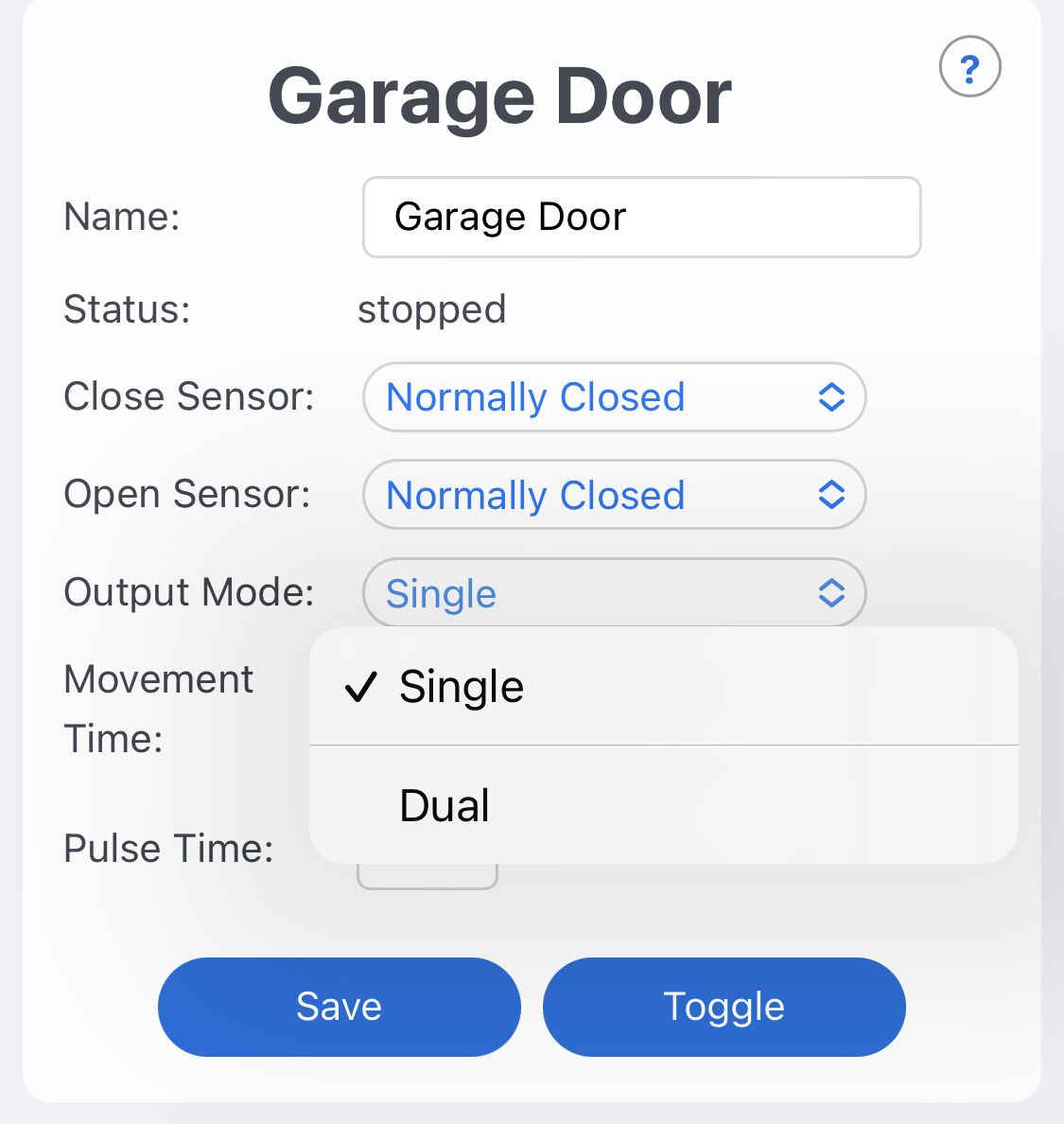The width and height of the screenshot is (1064, 1124).
Task: Open the help question mark icon
Action: coord(969,67)
